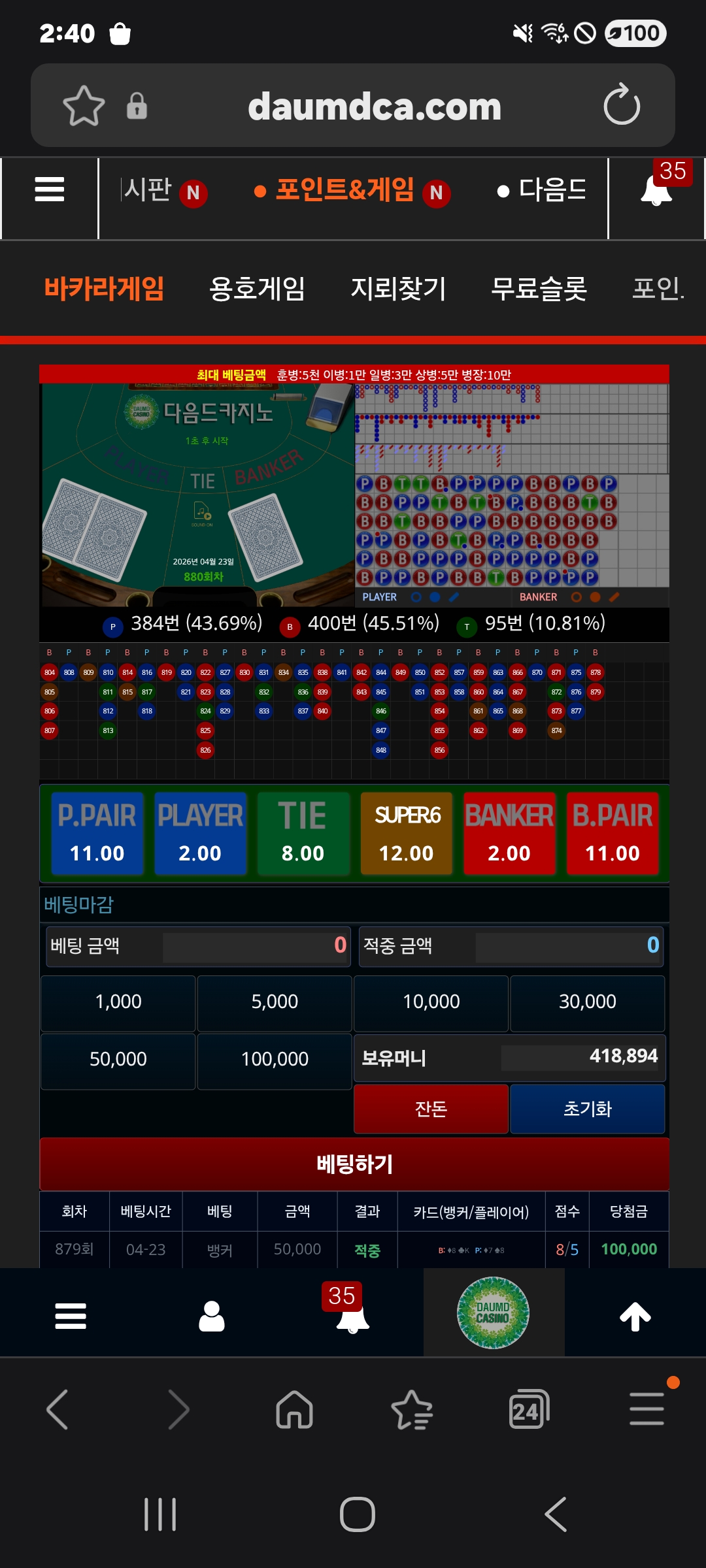
Task: Open the top notifications bell
Action: pos(657,190)
